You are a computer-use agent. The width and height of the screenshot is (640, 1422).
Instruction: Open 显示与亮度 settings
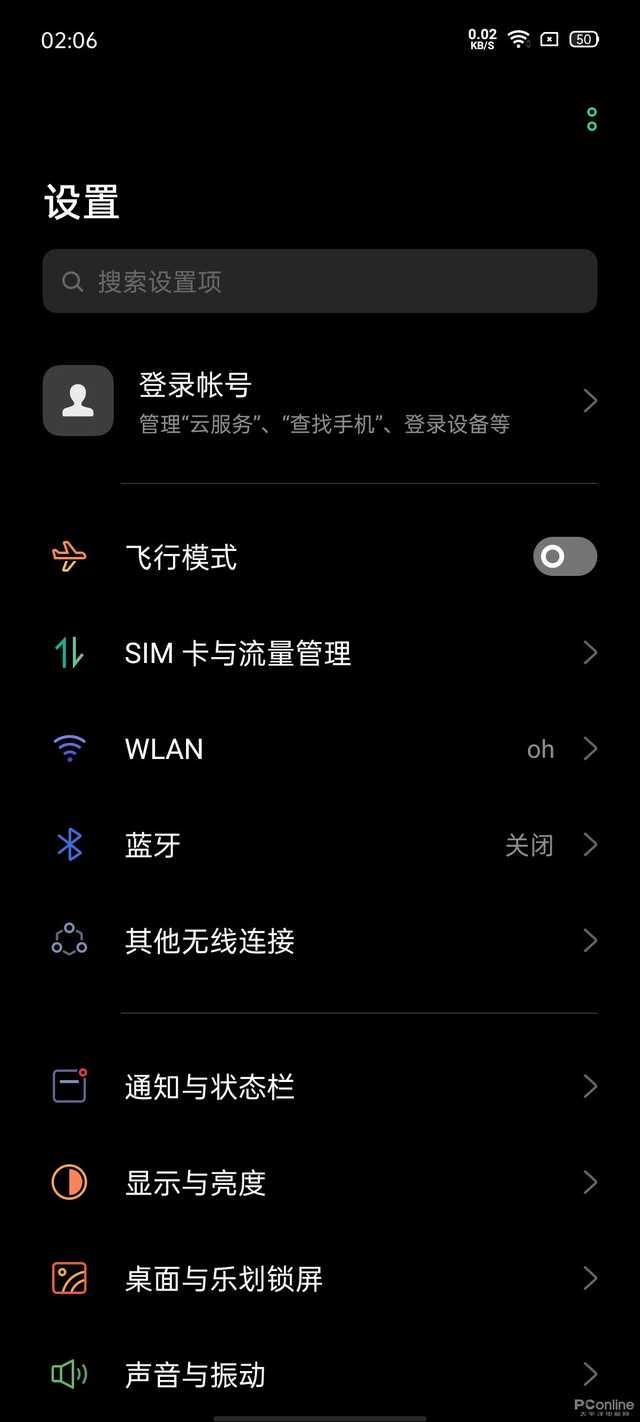click(320, 1182)
